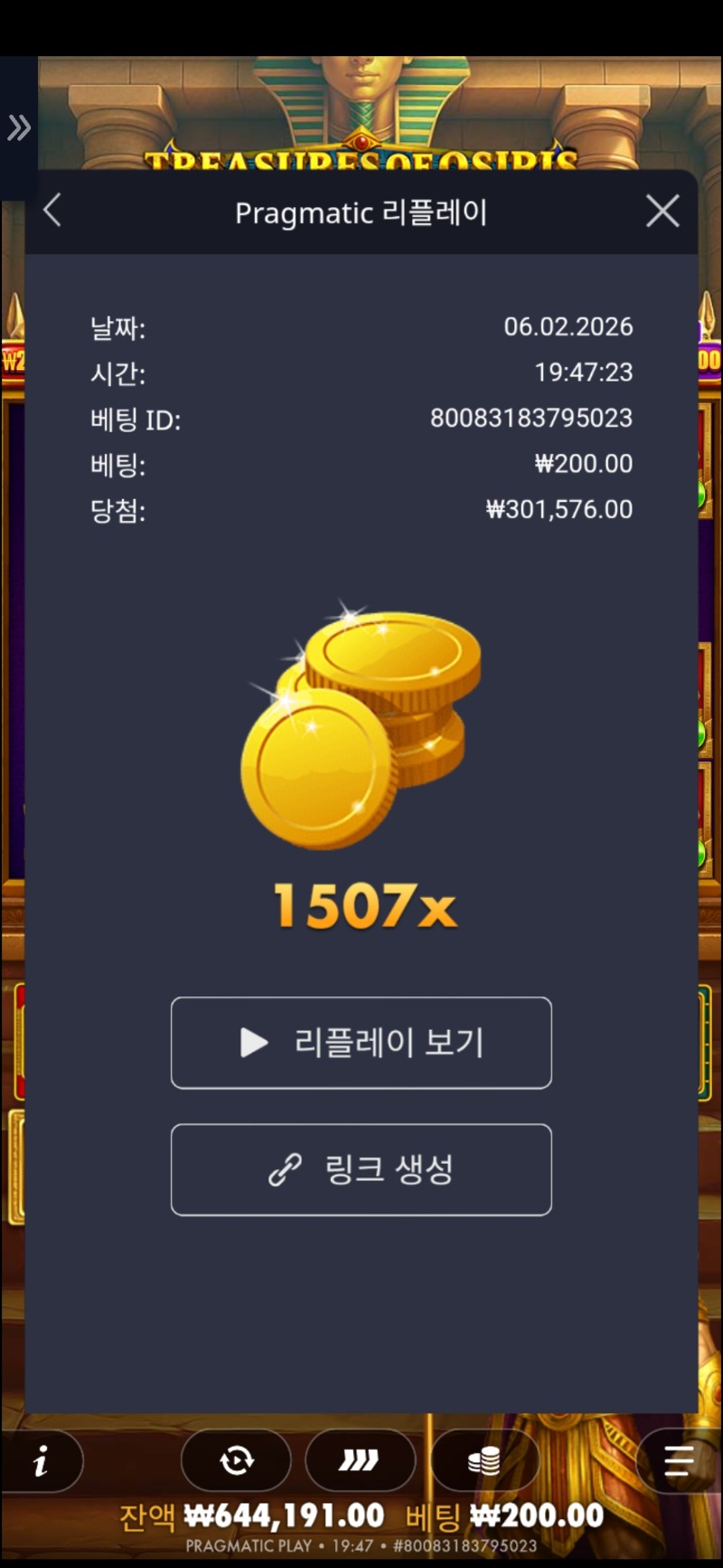
Task: Tap 리플레이 보기 to watch the replay
Action: click(361, 1043)
